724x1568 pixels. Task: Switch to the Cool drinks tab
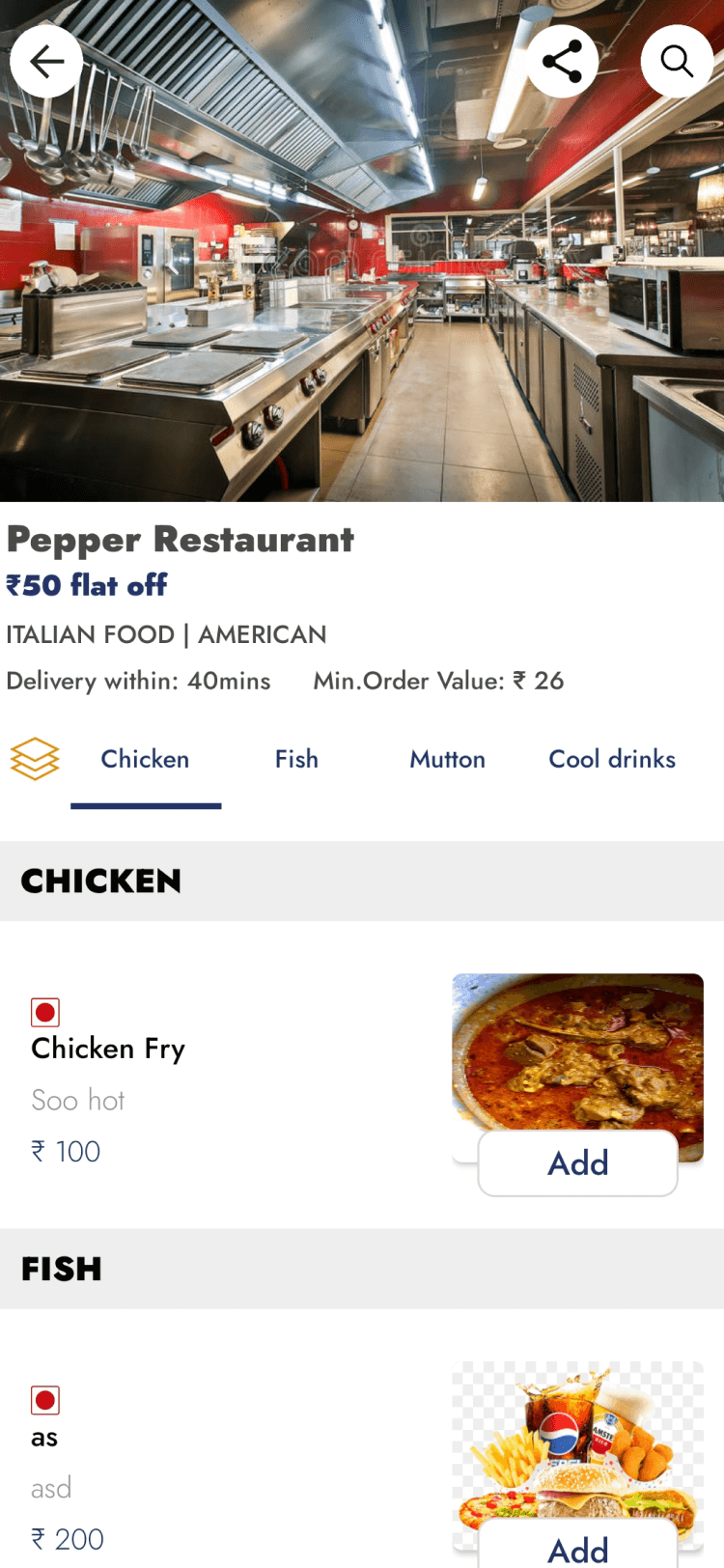click(612, 760)
